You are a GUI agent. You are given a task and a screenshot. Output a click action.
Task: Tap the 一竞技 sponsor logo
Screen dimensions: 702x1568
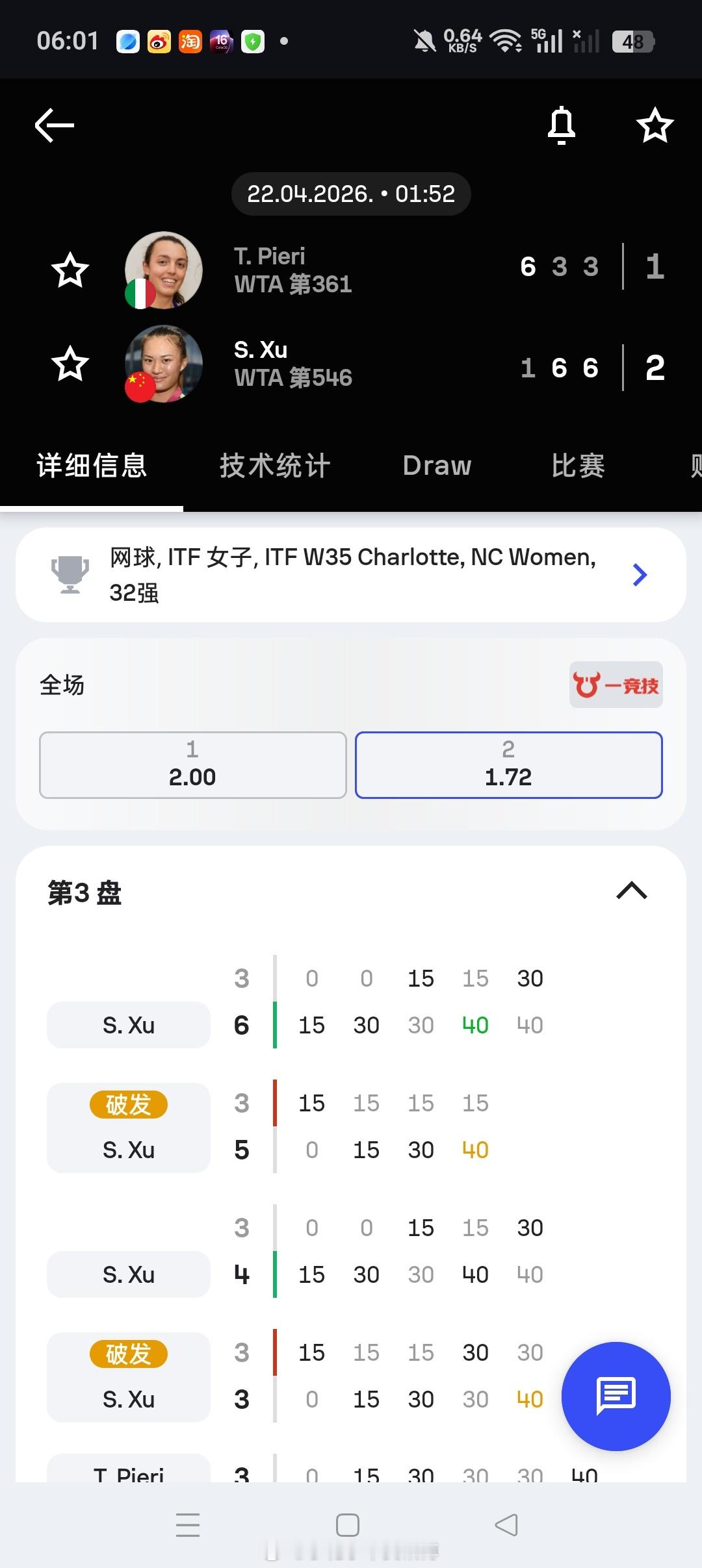615,685
